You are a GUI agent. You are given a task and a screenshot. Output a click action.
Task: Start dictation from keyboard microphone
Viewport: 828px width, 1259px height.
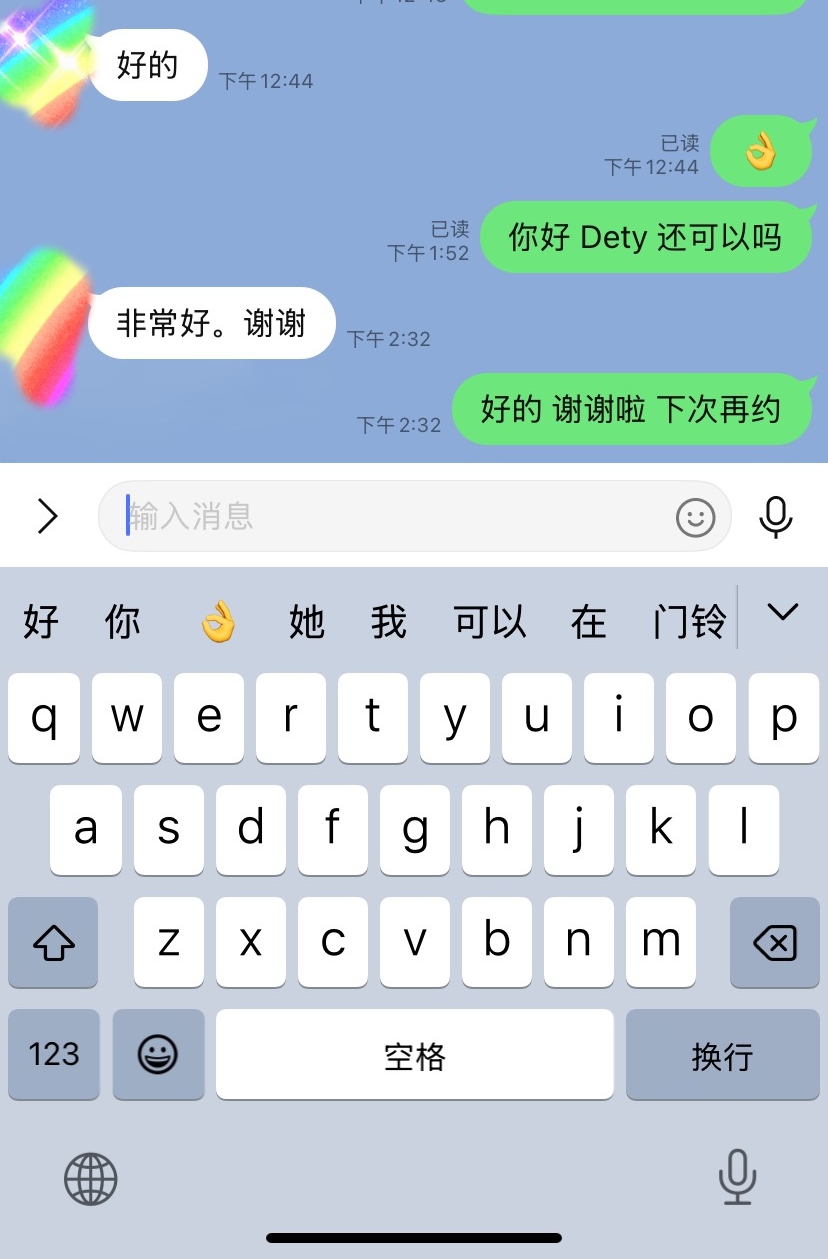coord(737,1176)
